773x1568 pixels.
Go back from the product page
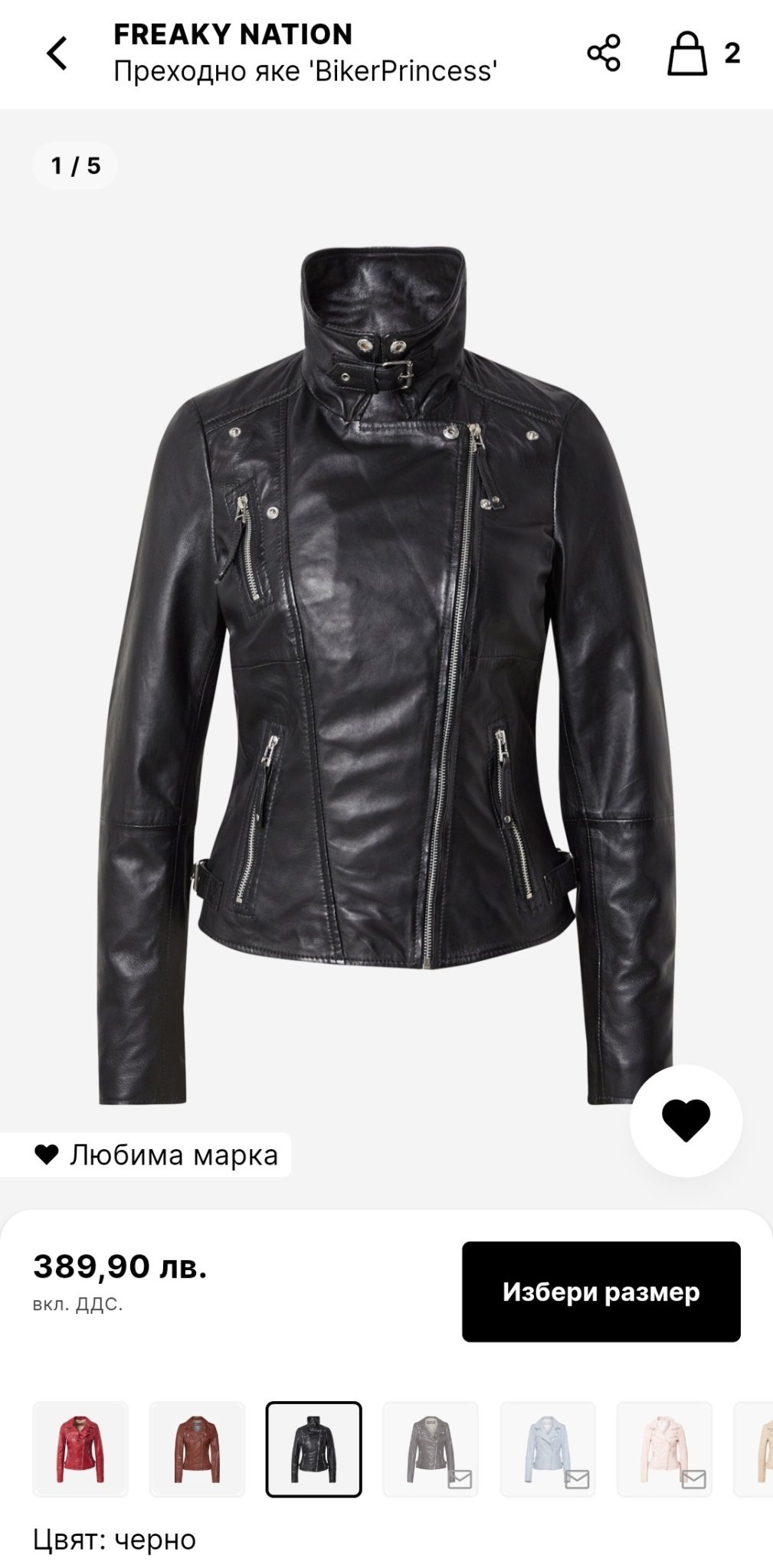pyautogui.click(x=57, y=54)
